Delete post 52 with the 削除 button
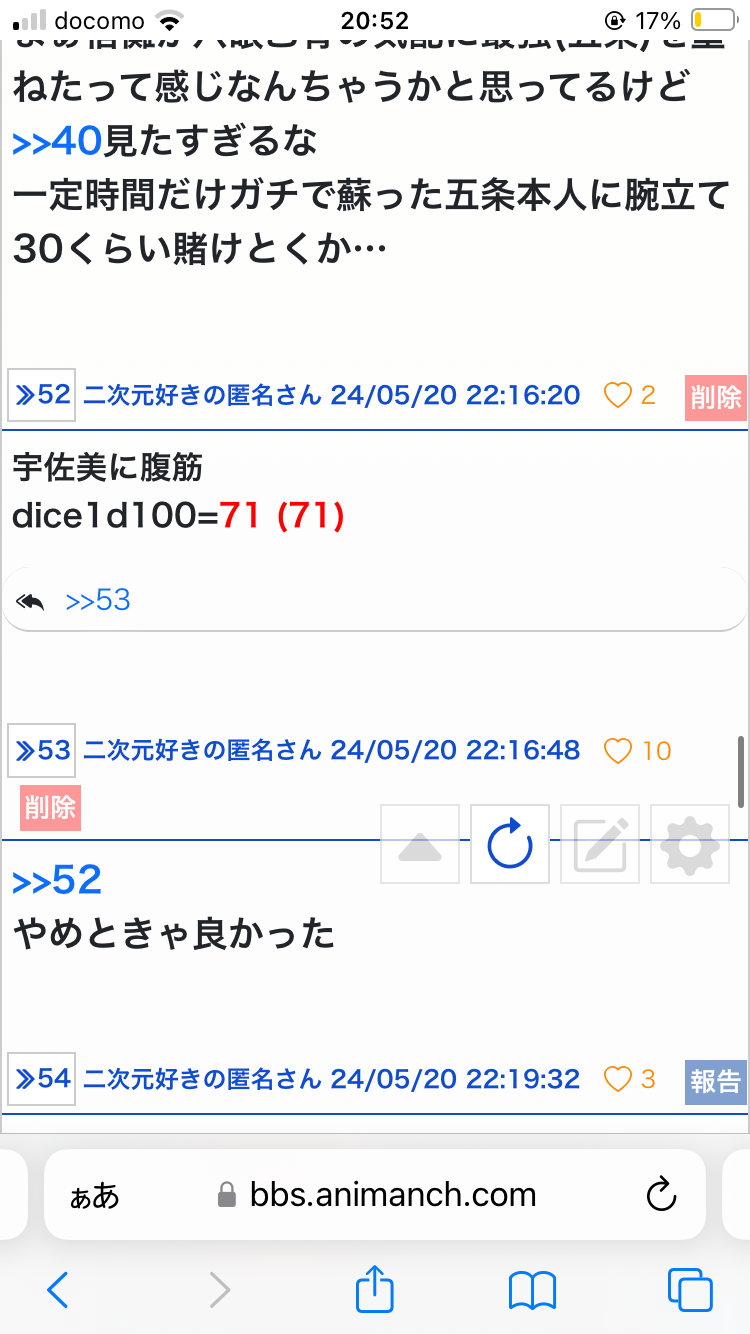This screenshot has width=750, height=1334. click(x=716, y=397)
